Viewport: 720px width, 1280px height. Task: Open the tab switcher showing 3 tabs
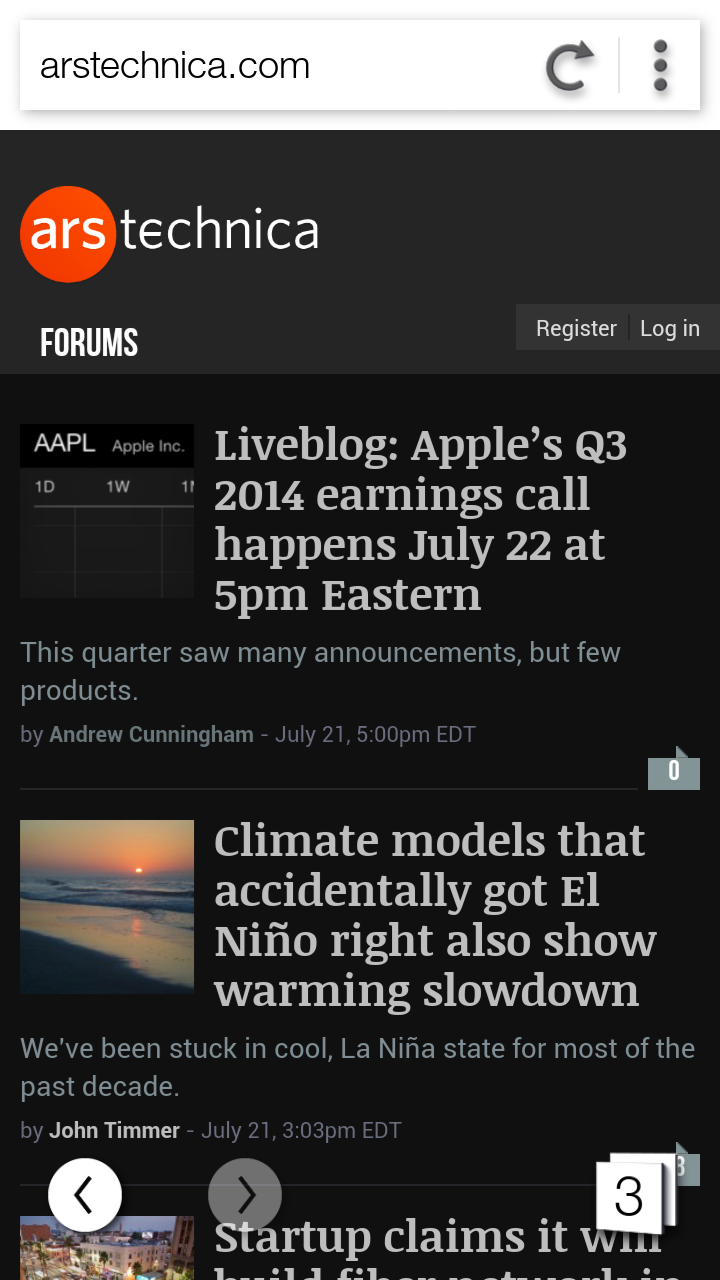632,1196
